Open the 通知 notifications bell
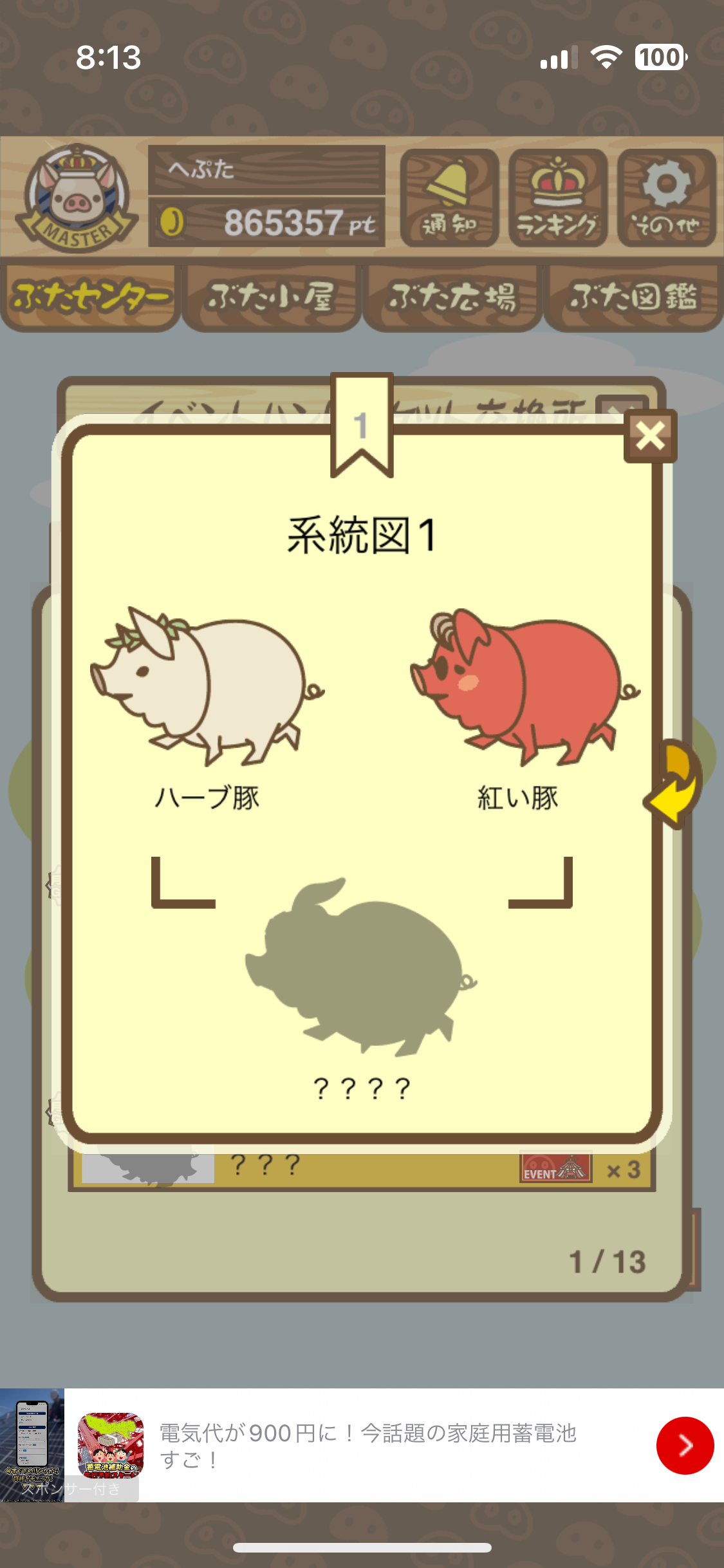Image resolution: width=724 pixels, height=1568 pixels. pos(449,198)
